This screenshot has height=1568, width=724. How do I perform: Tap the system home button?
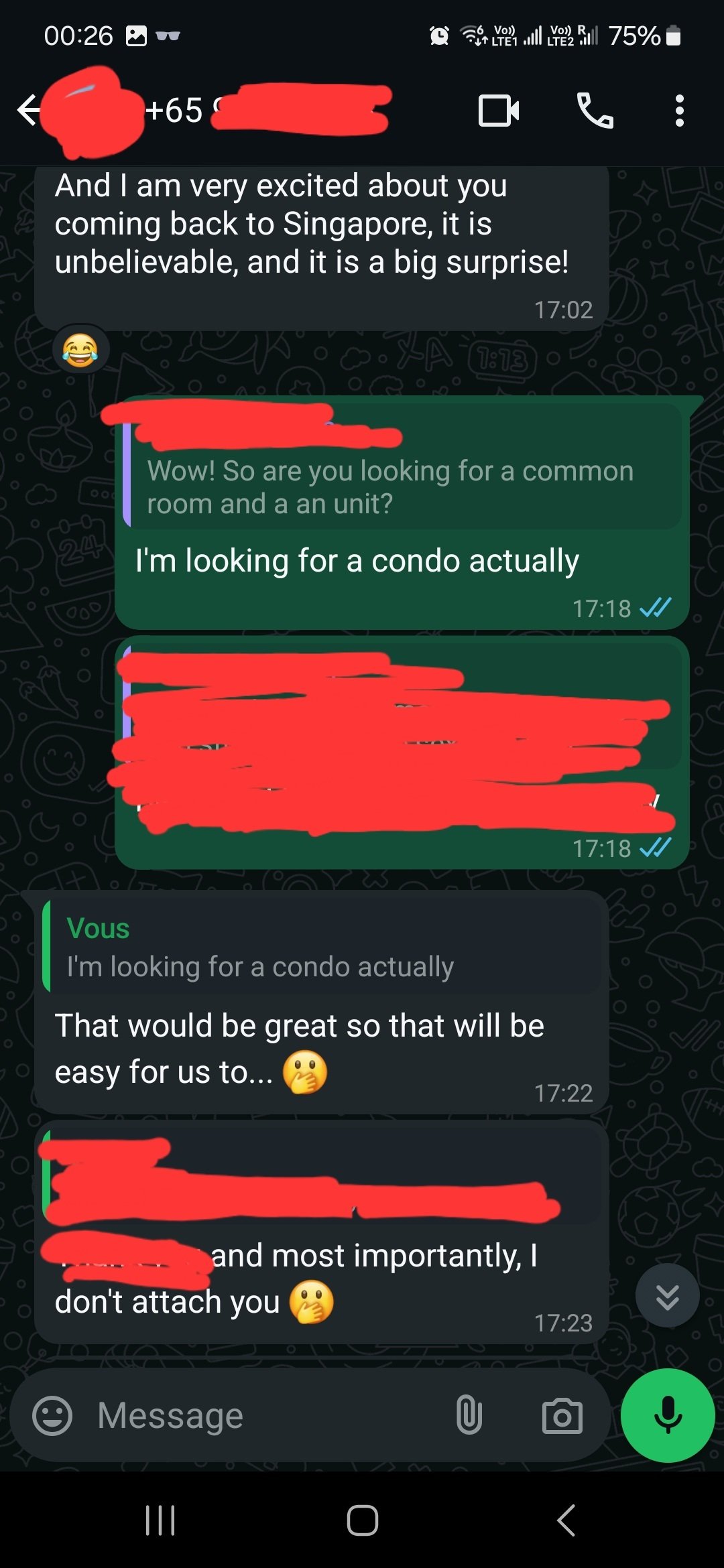click(x=362, y=1520)
